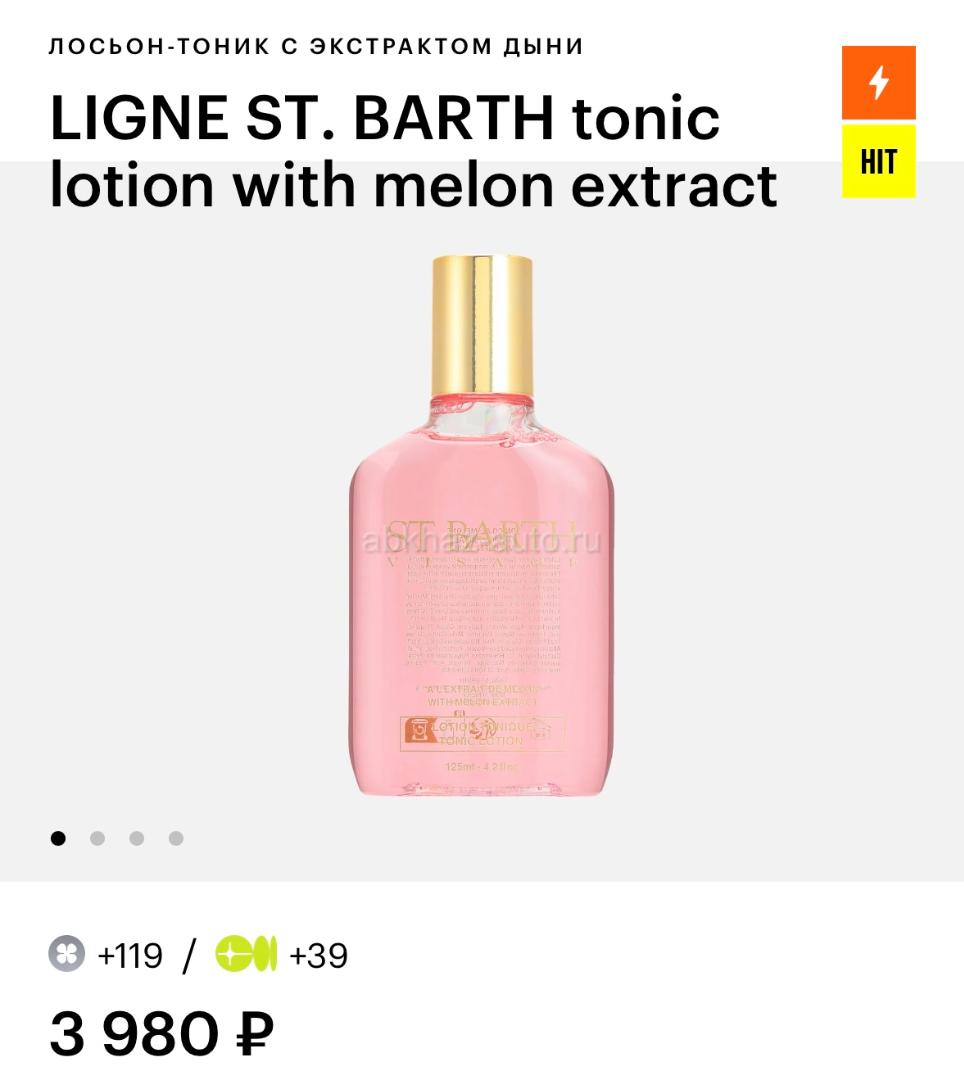This screenshot has height=1080, width=964.
Task: Jump to the second product photo dot
Action: (x=97, y=838)
